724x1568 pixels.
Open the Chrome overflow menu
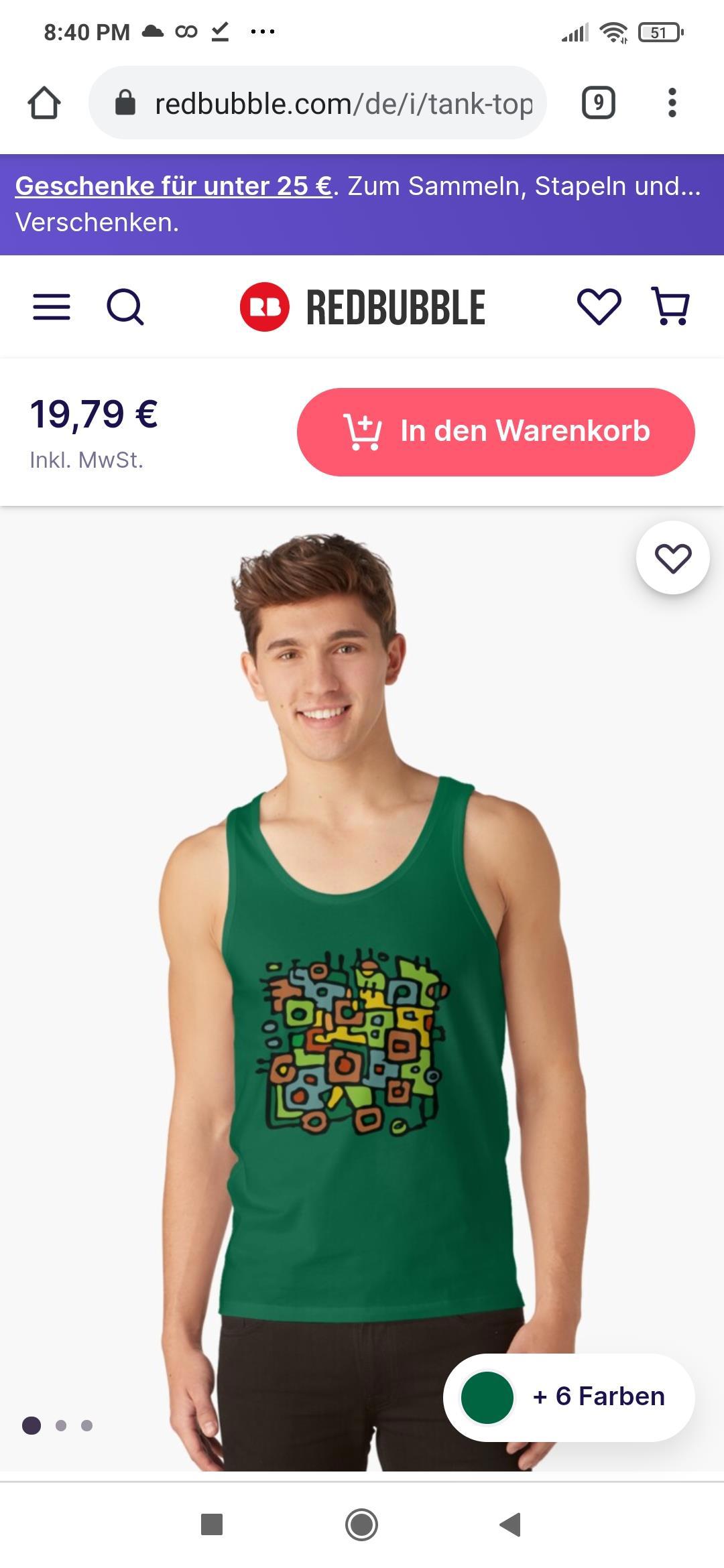(x=672, y=103)
